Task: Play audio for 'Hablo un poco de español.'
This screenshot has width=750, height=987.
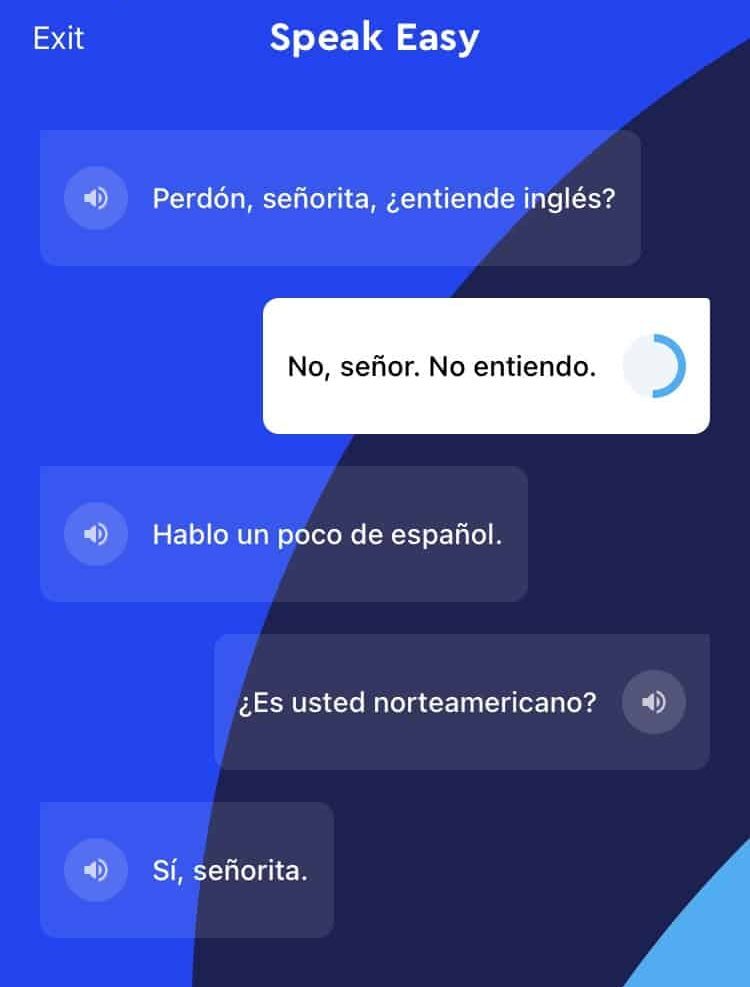Action: pyautogui.click(x=96, y=534)
